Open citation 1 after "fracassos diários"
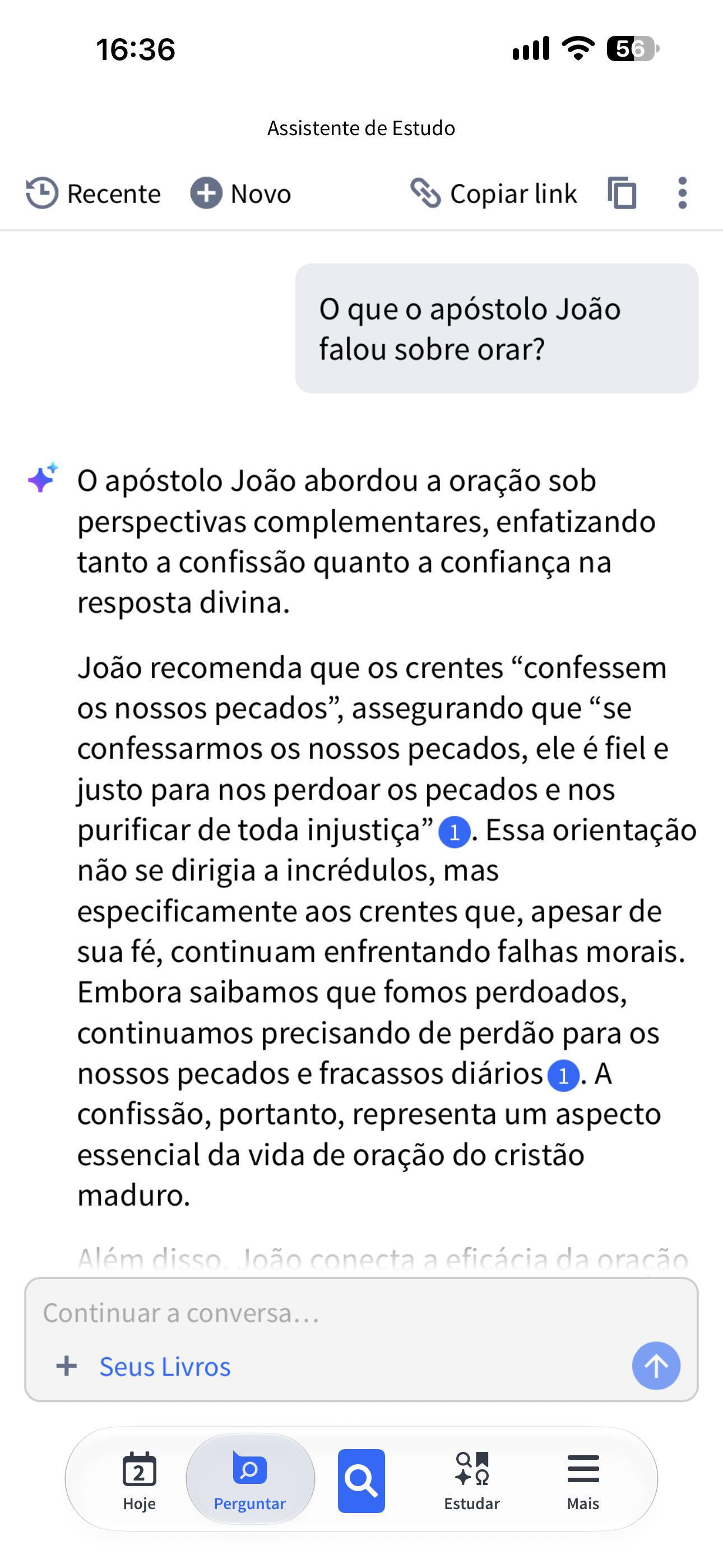 [x=564, y=1076]
